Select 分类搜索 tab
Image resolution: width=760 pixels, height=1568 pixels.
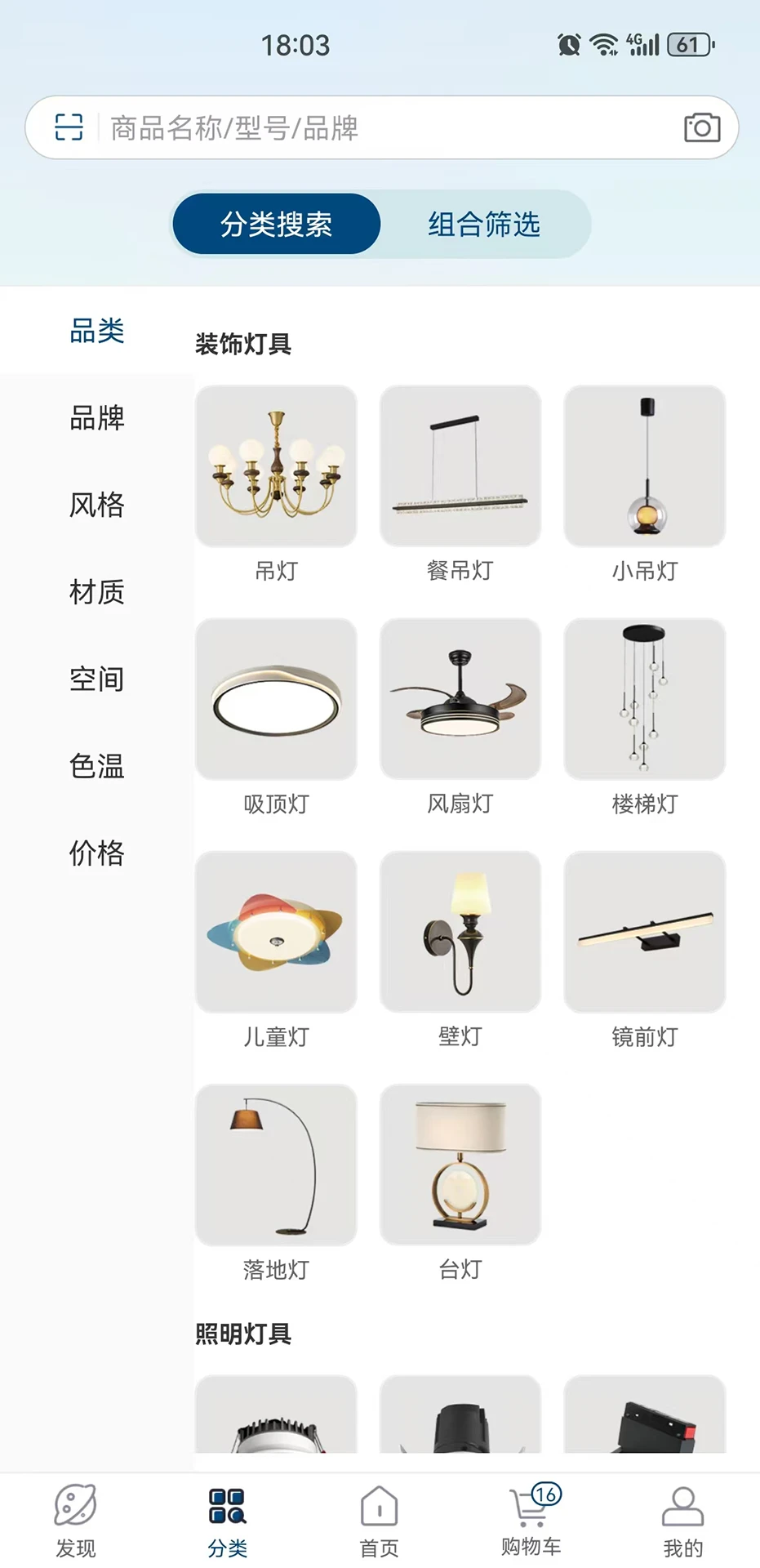[x=276, y=224]
